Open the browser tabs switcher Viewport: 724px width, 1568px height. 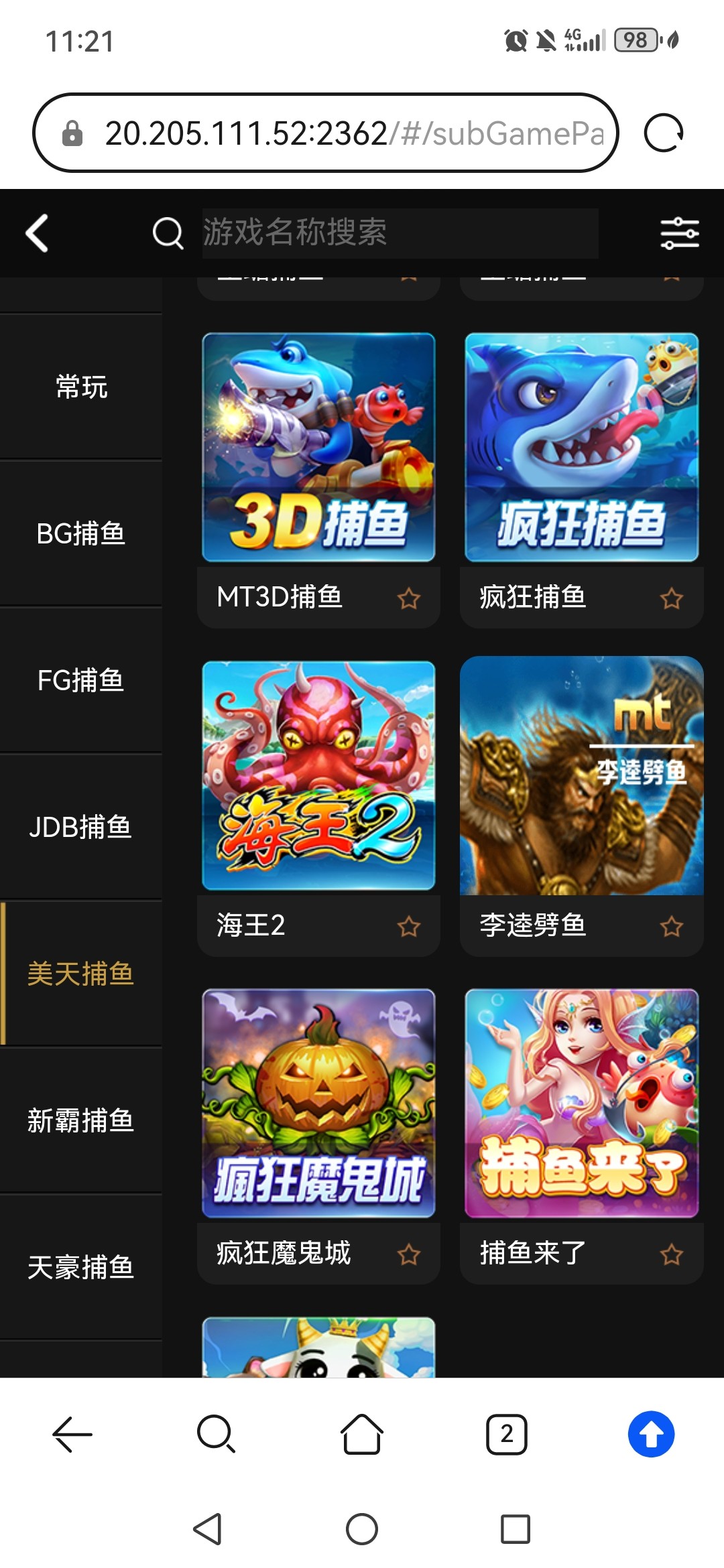pyautogui.click(x=506, y=1435)
